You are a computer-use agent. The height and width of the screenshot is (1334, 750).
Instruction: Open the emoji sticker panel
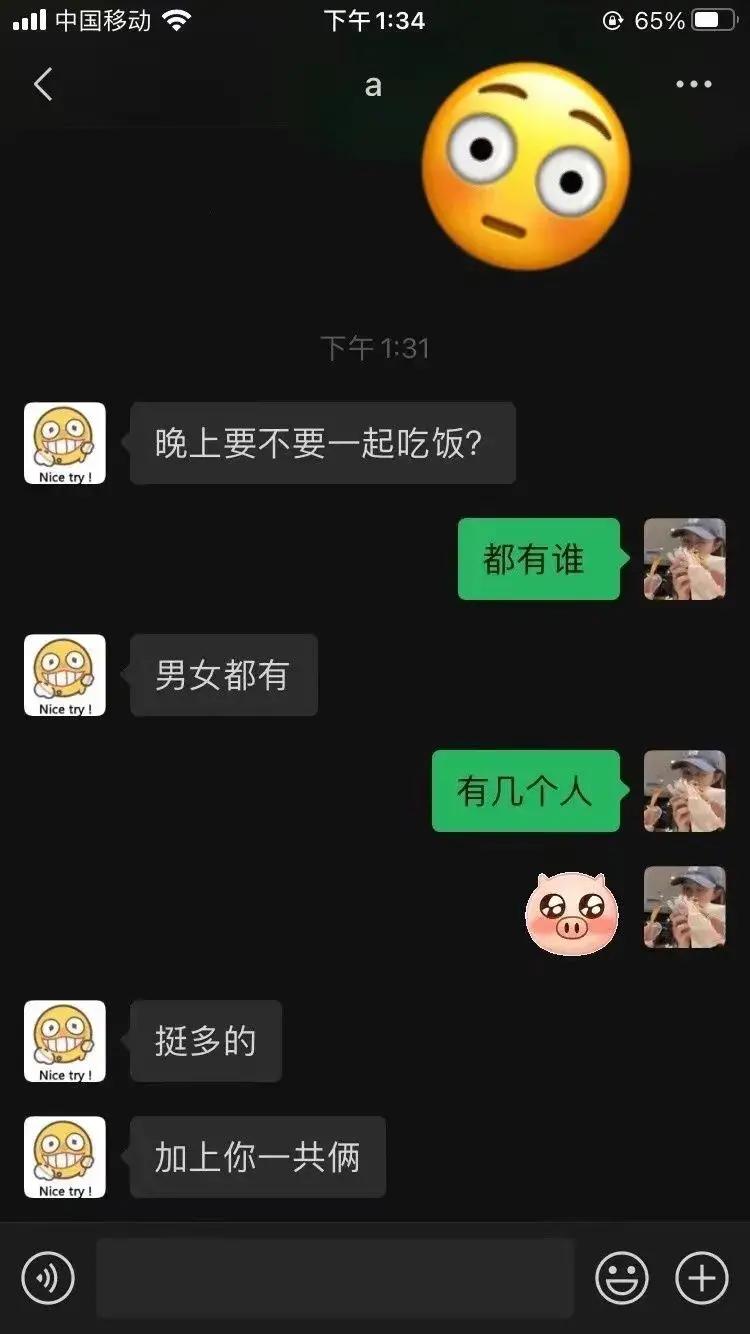tap(622, 1278)
